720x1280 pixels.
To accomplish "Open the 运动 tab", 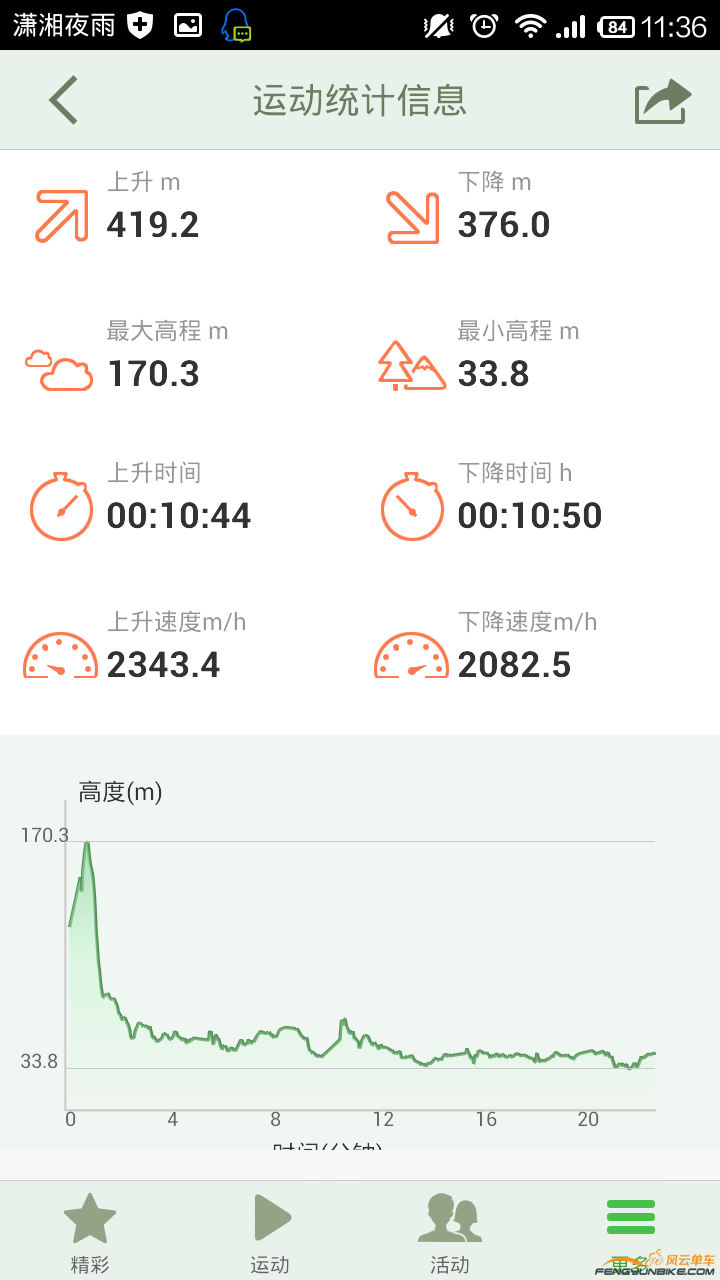I will (x=270, y=1232).
